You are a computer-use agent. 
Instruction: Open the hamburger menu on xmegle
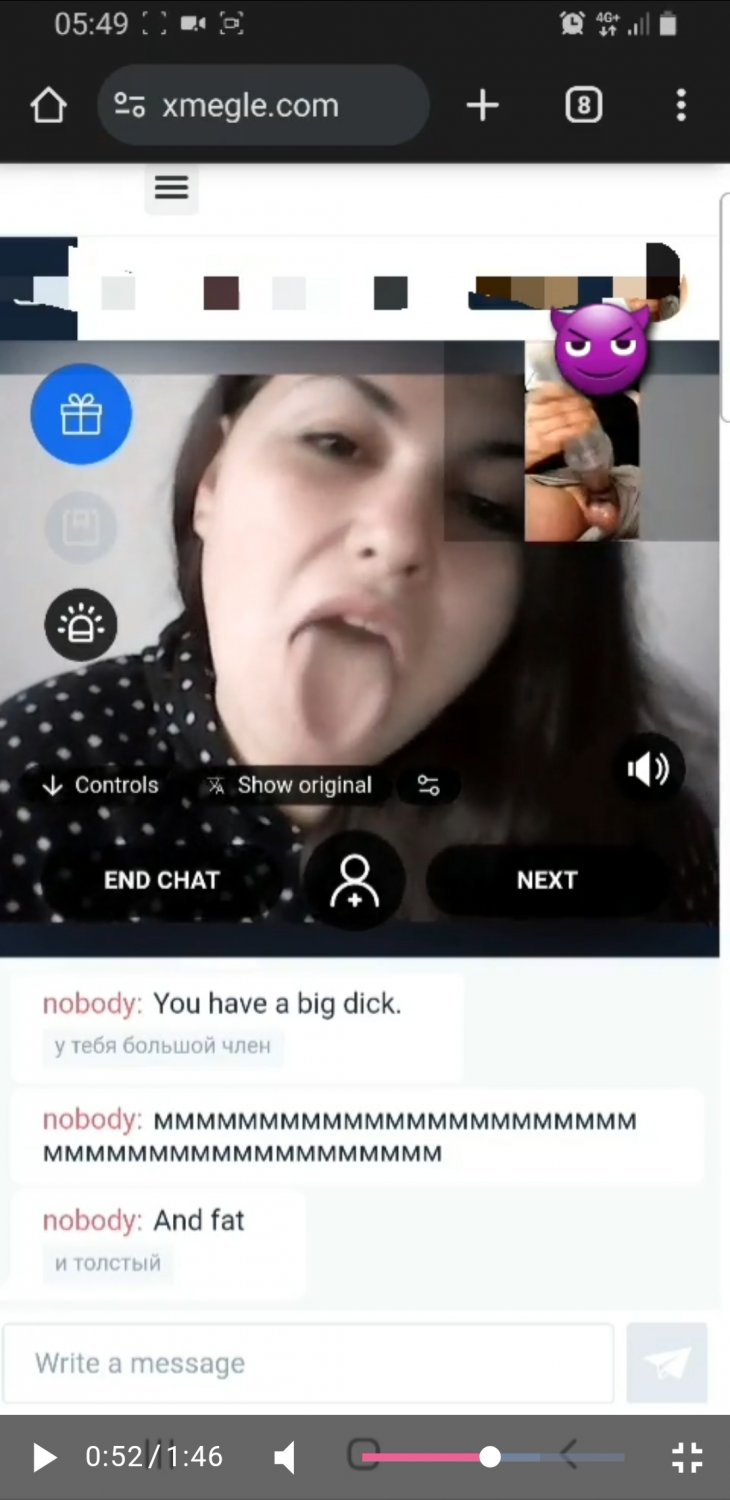pyautogui.click(x=171, y=188)
